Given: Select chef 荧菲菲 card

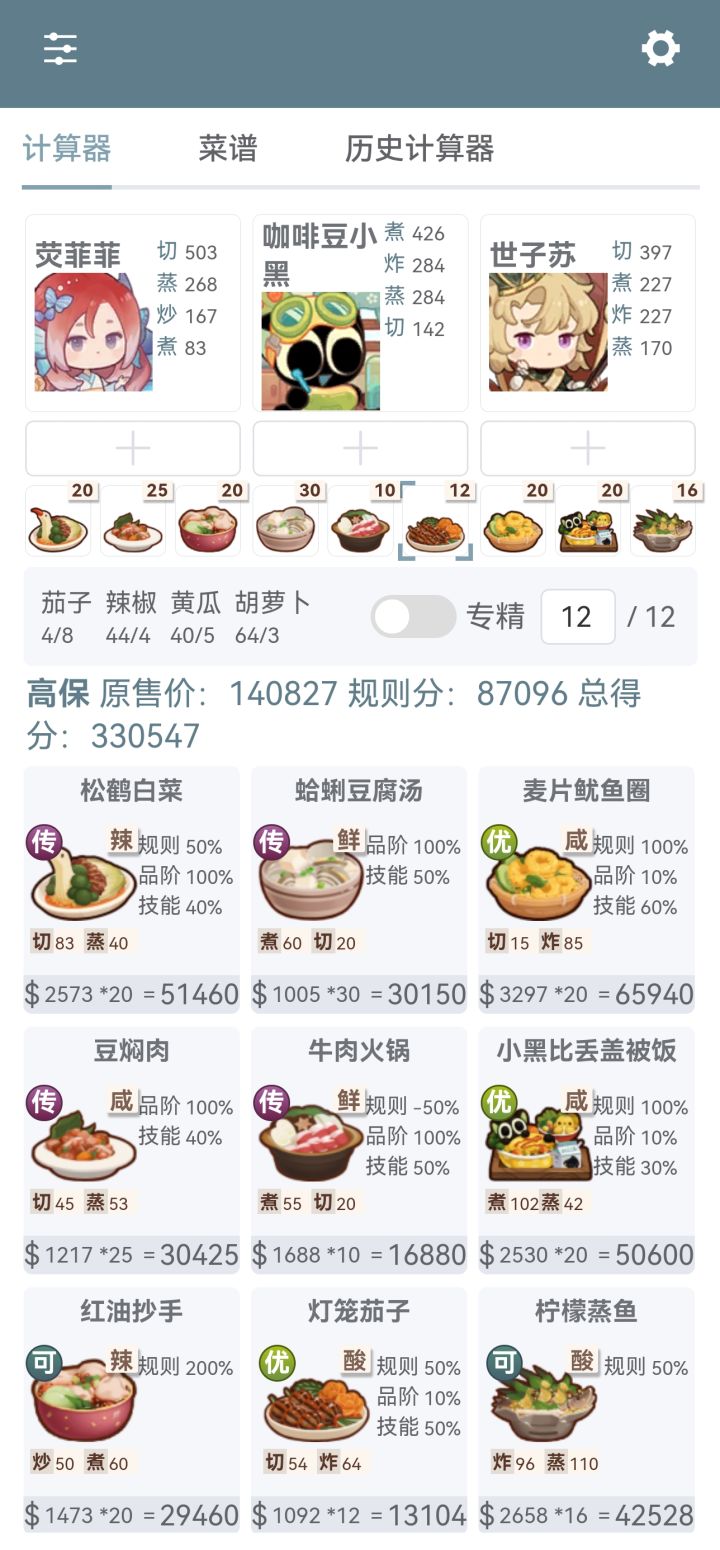Looking at the screenshot, I should (133, 313).
